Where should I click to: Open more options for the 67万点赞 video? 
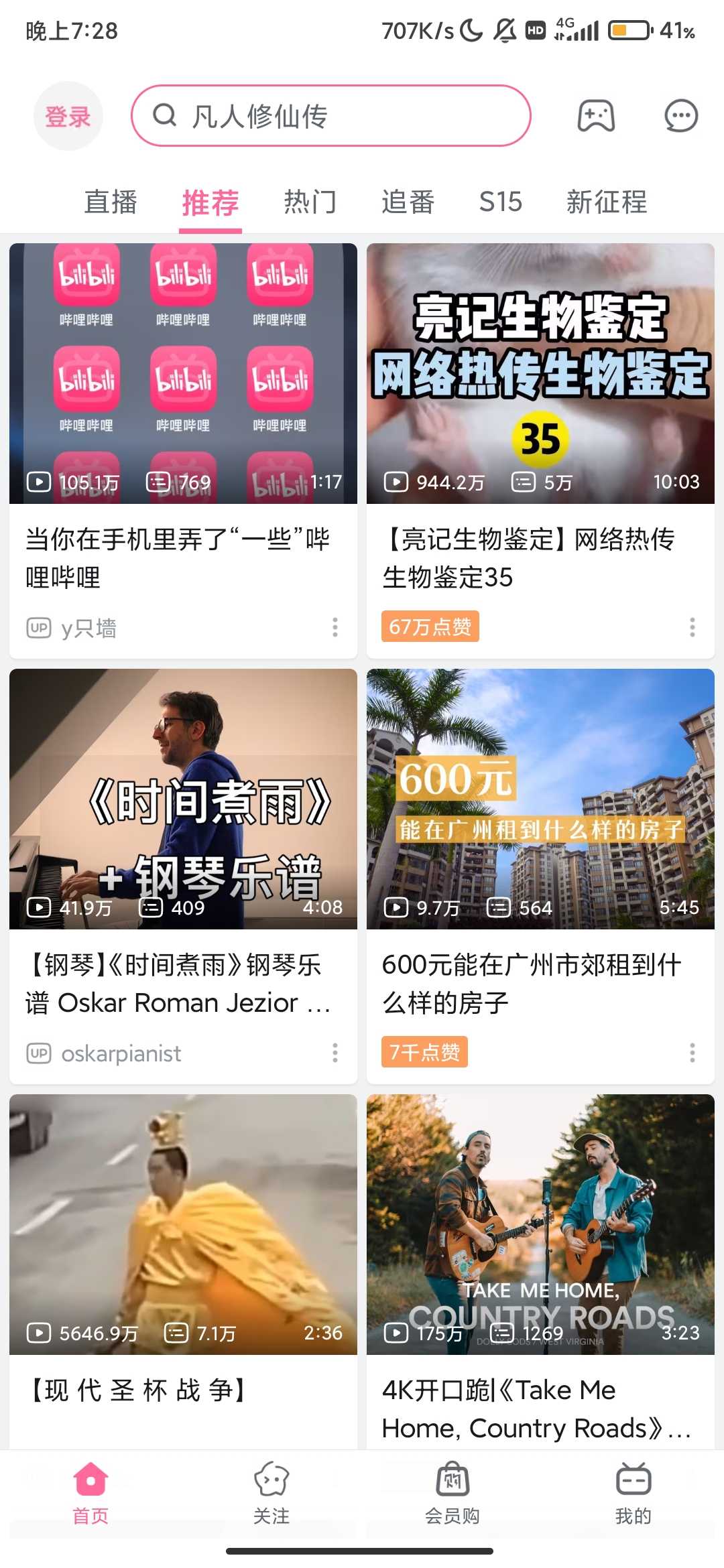tap(692, 627)
